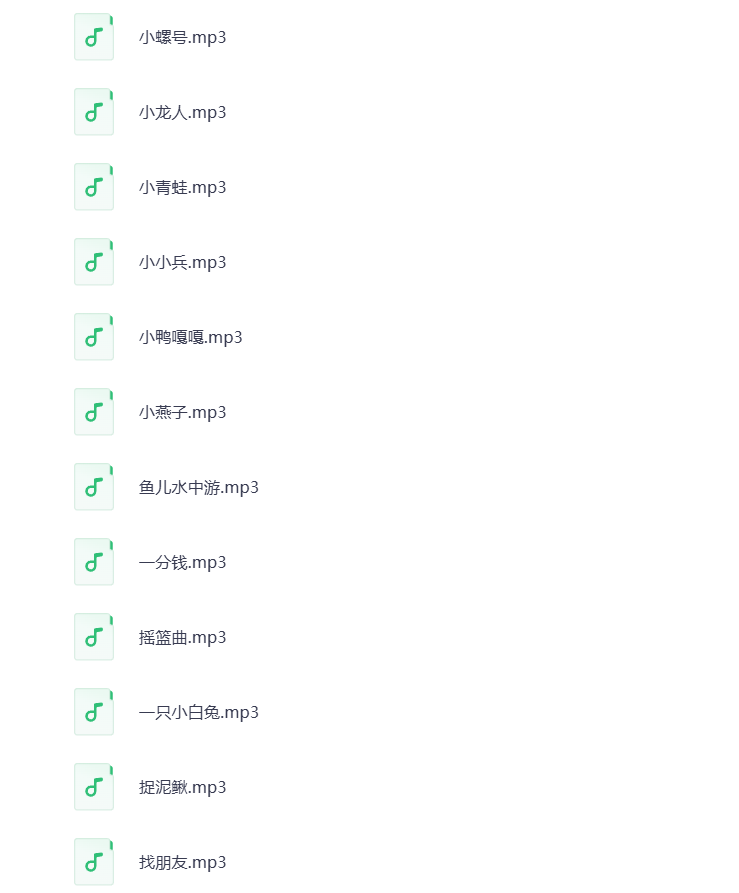Screen dimensions: 739x893
Task: Open the 鱼儿水中游.mp3 filename link
Action: click(198, 486)
